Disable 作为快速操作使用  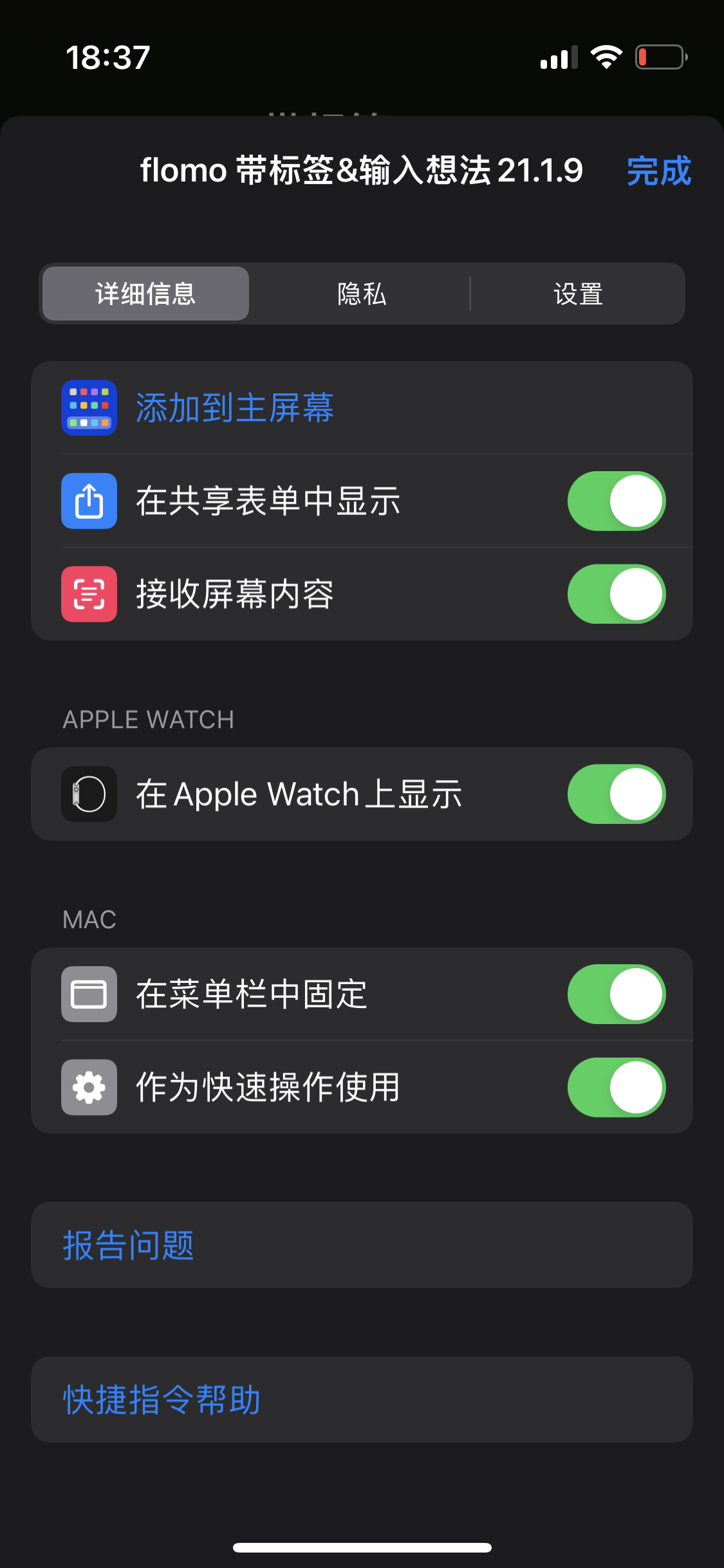(x=616, y=1087)
